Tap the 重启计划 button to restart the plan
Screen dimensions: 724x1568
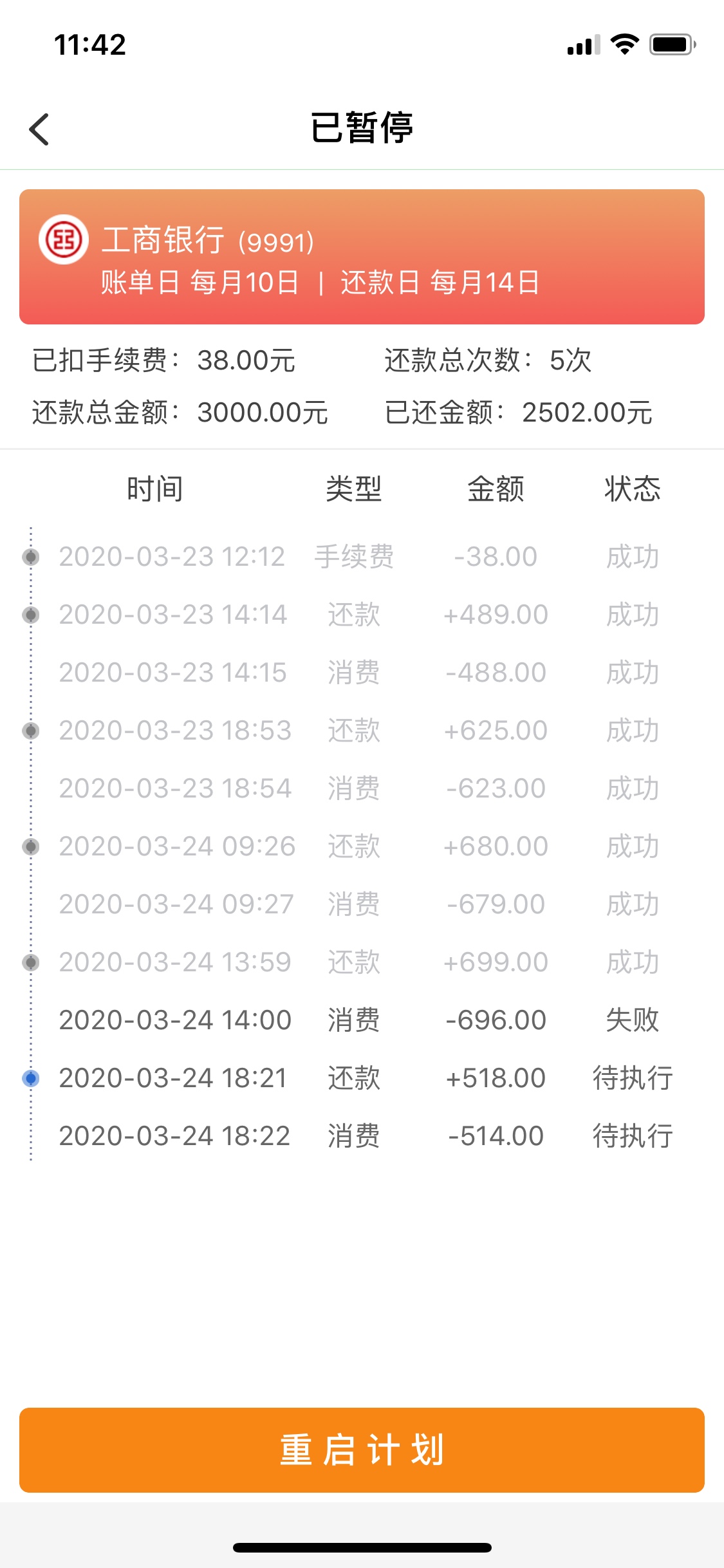click(362, 1450)
